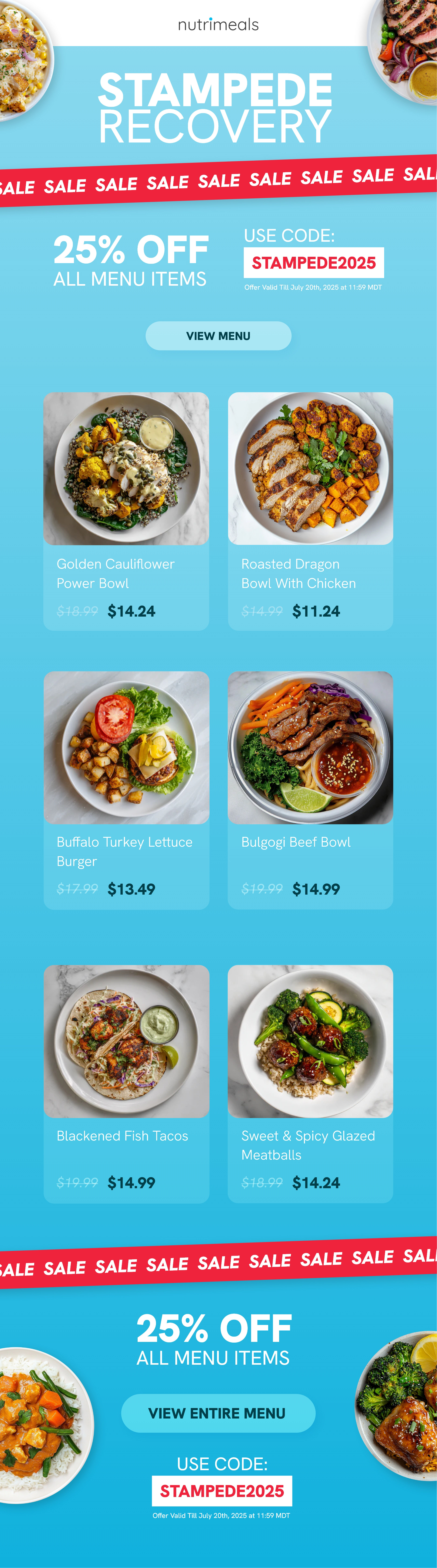Select the Bulgogi Beef Bowl card

tap(310, 790)
